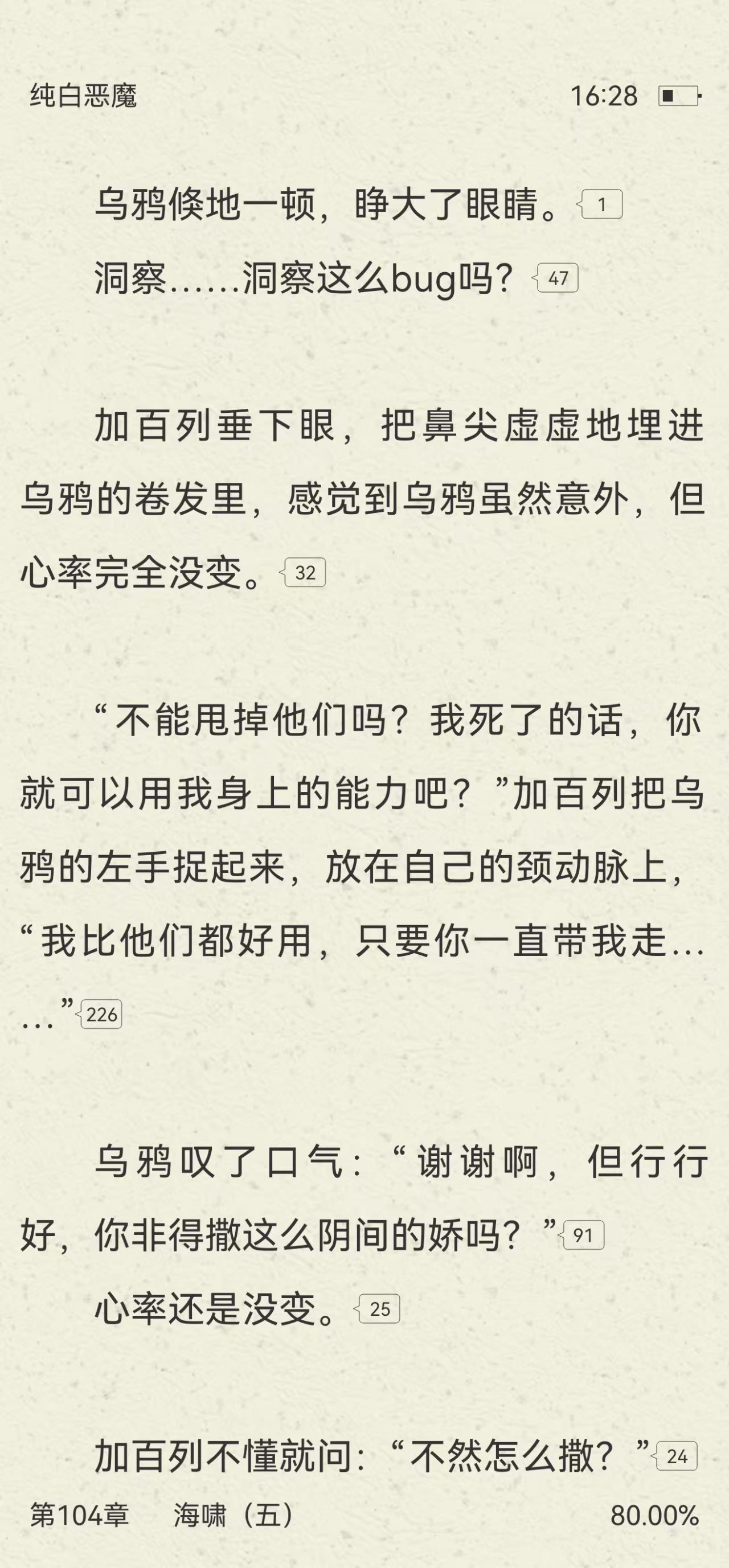
Task: View the 91 comments bubble
Action: (582, 1235)
